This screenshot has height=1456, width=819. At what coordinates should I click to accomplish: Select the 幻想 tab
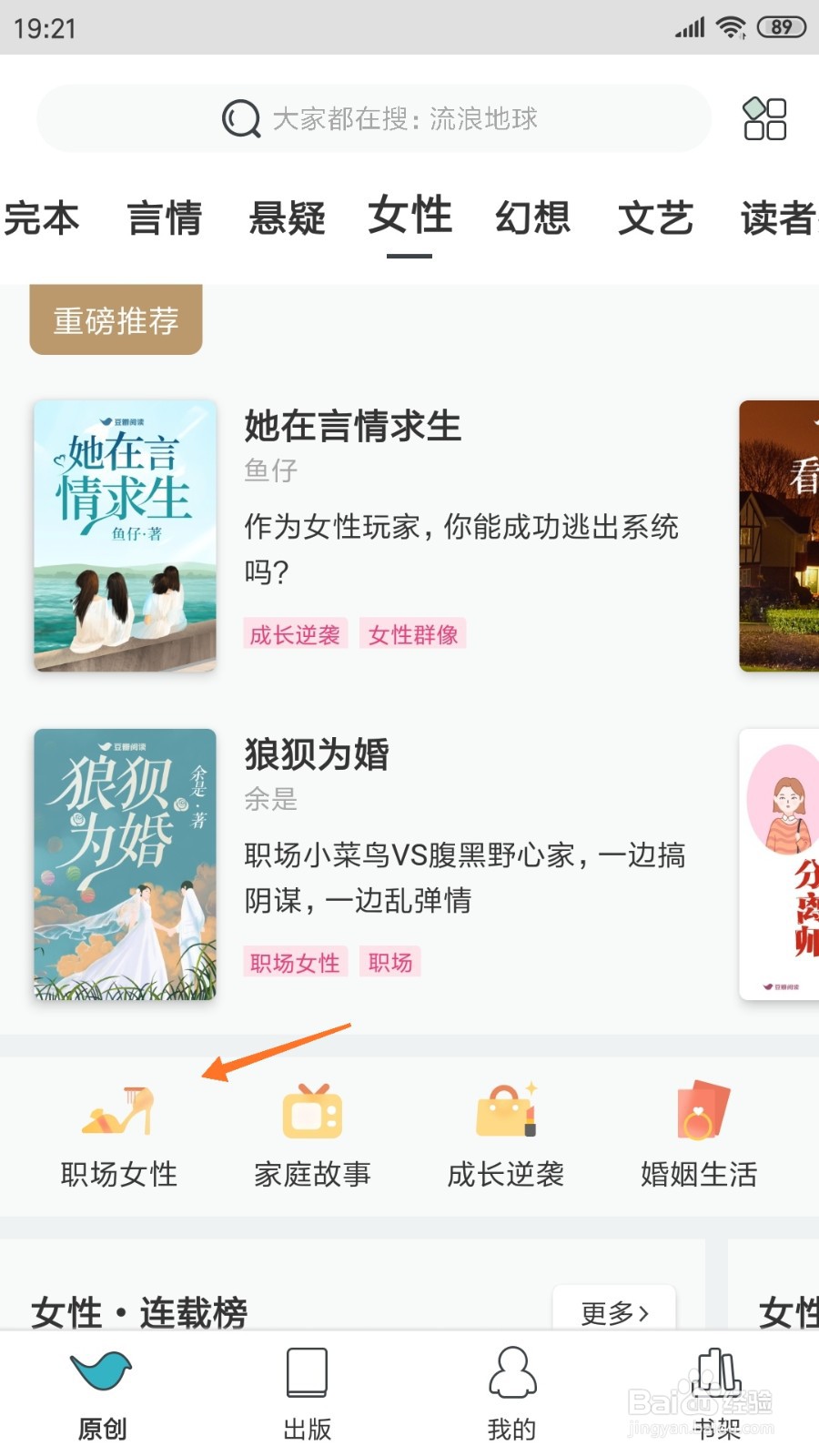pyautogui.click(x=533, y=218)
